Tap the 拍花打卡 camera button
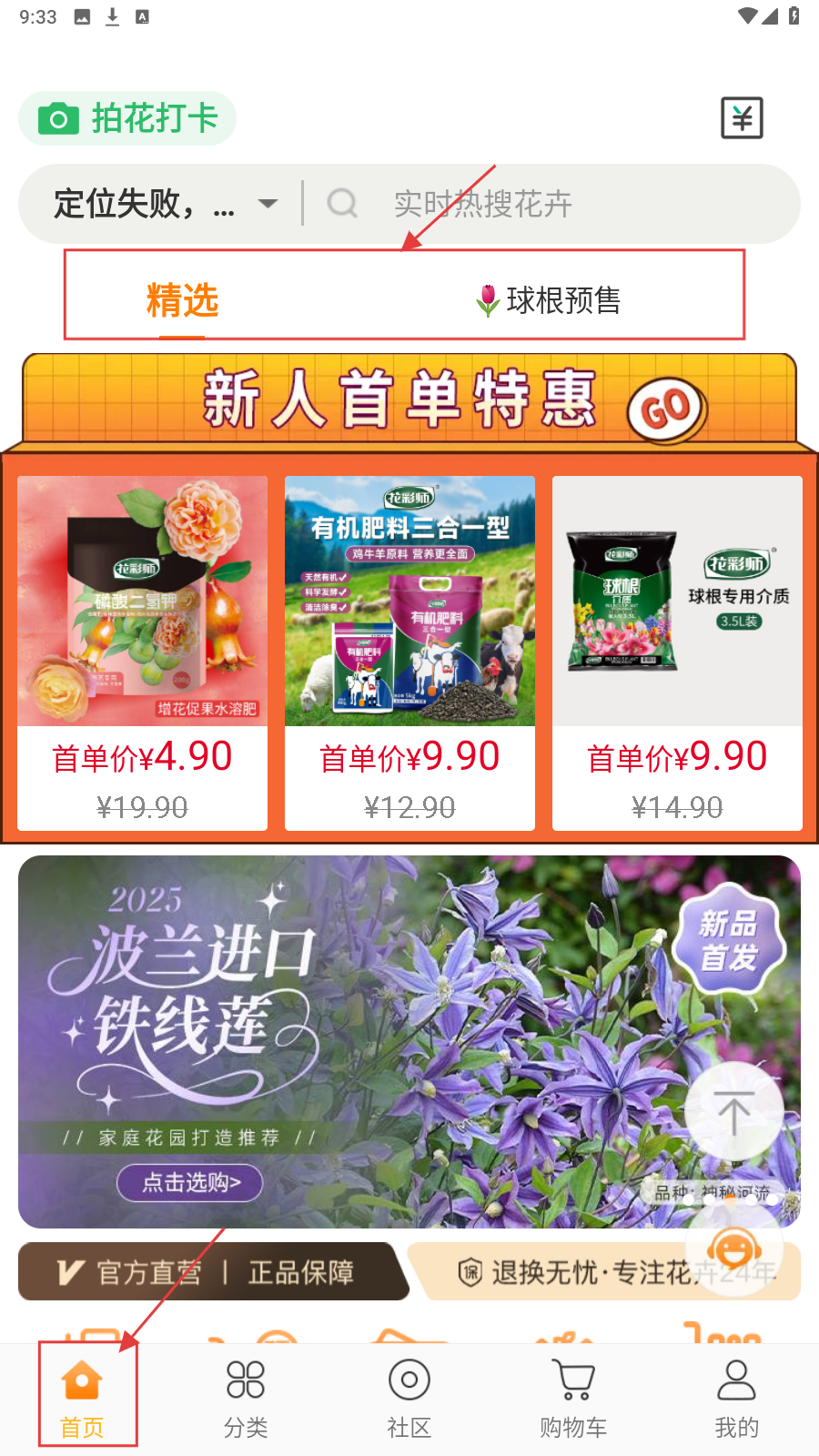This screenshot has height=1456, width=819. (x=127, y=118)
